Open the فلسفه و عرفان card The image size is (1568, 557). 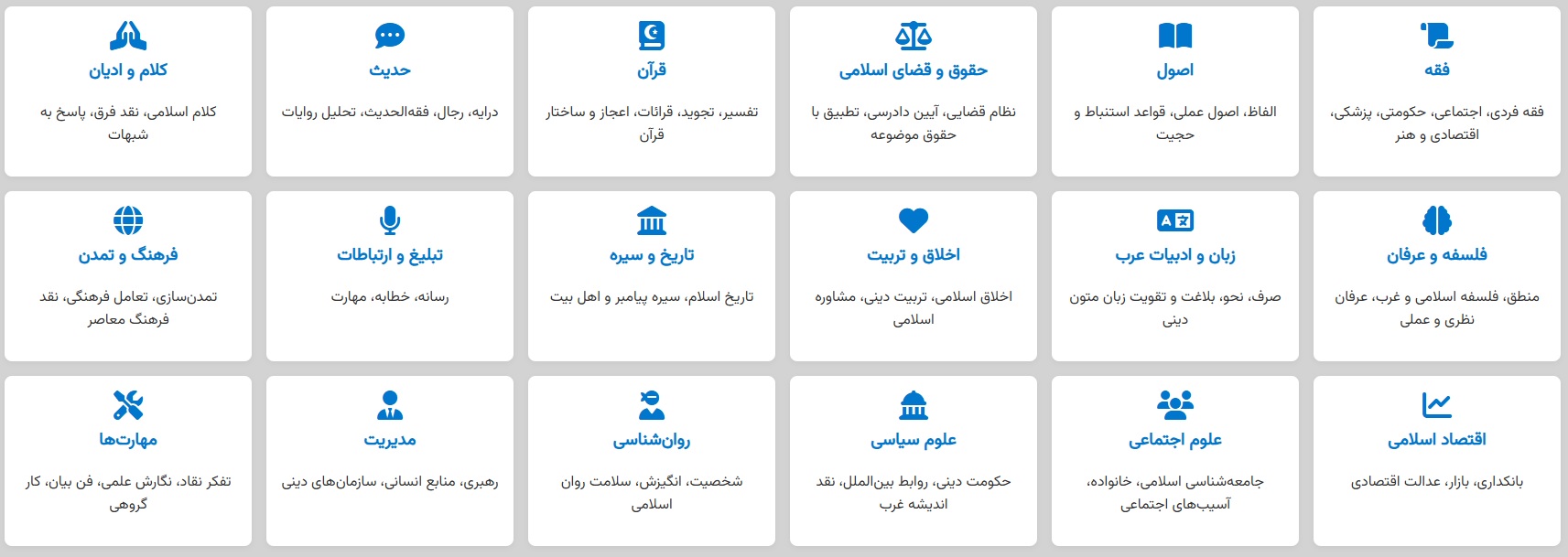(x=1436, y=275)
